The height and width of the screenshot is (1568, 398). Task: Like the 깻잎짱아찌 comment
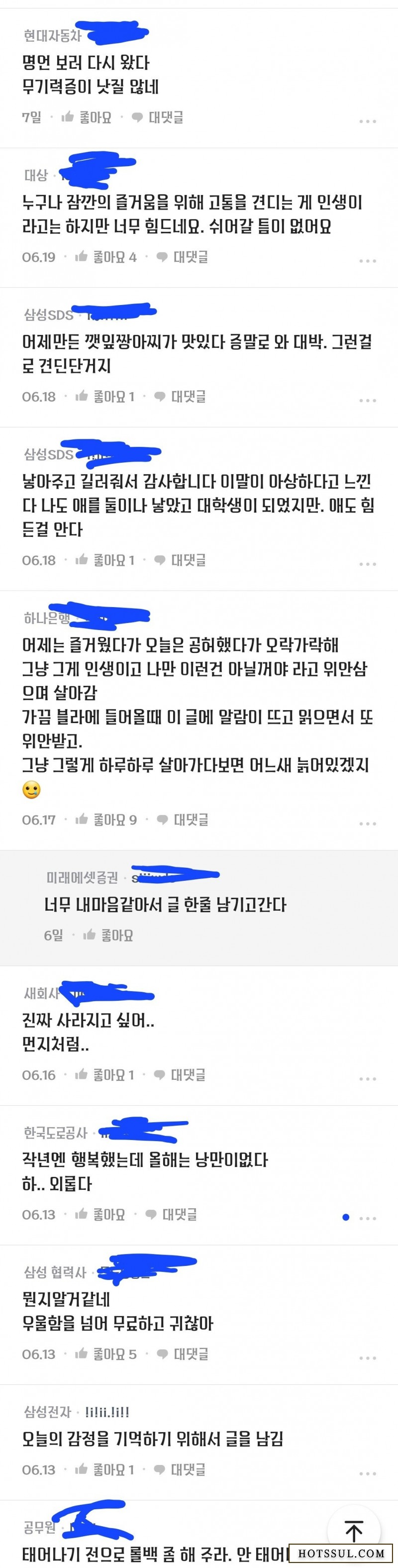click(104, 397)
